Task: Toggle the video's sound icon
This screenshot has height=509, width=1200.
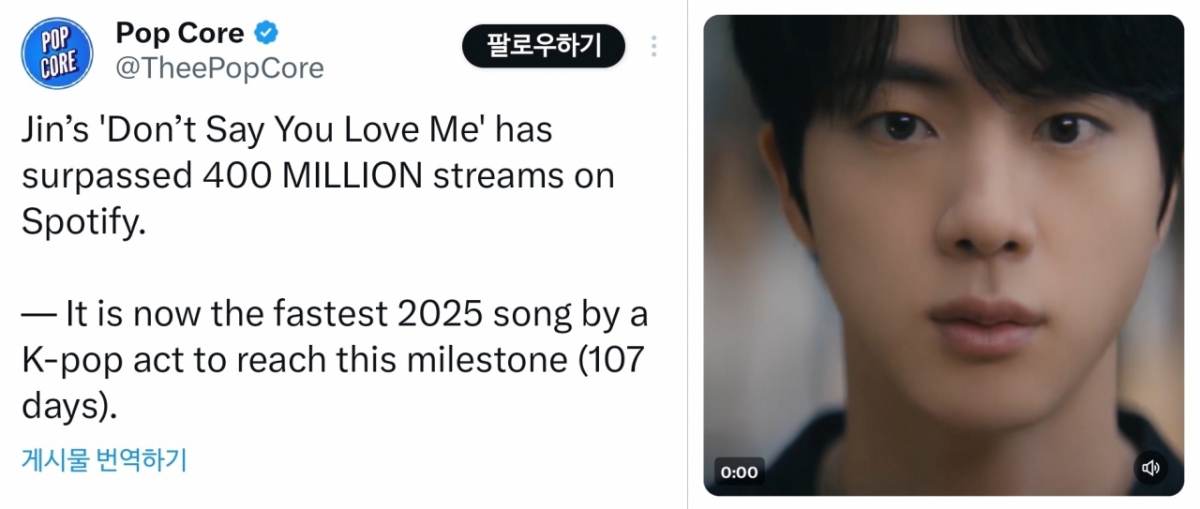Action: pos(1151,468)
